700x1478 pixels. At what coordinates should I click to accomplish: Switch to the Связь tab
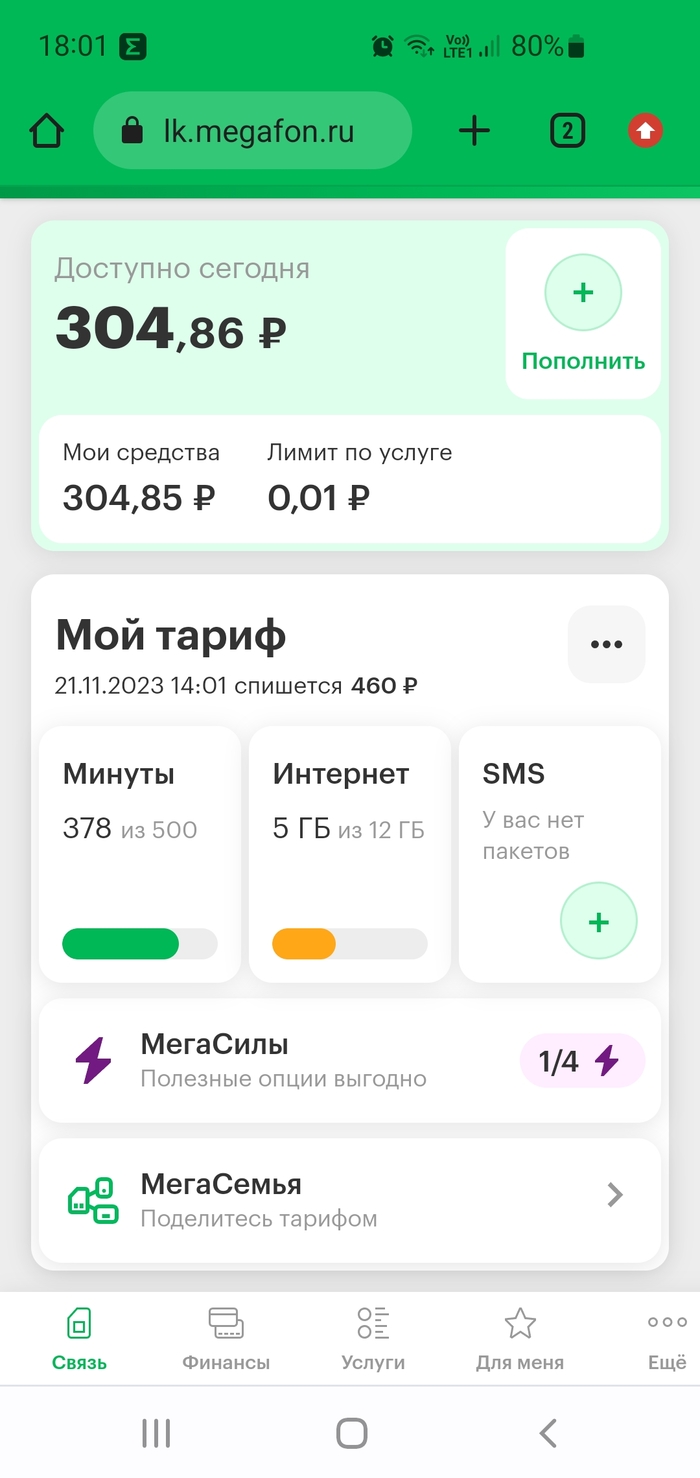(x=79, y=1339)
